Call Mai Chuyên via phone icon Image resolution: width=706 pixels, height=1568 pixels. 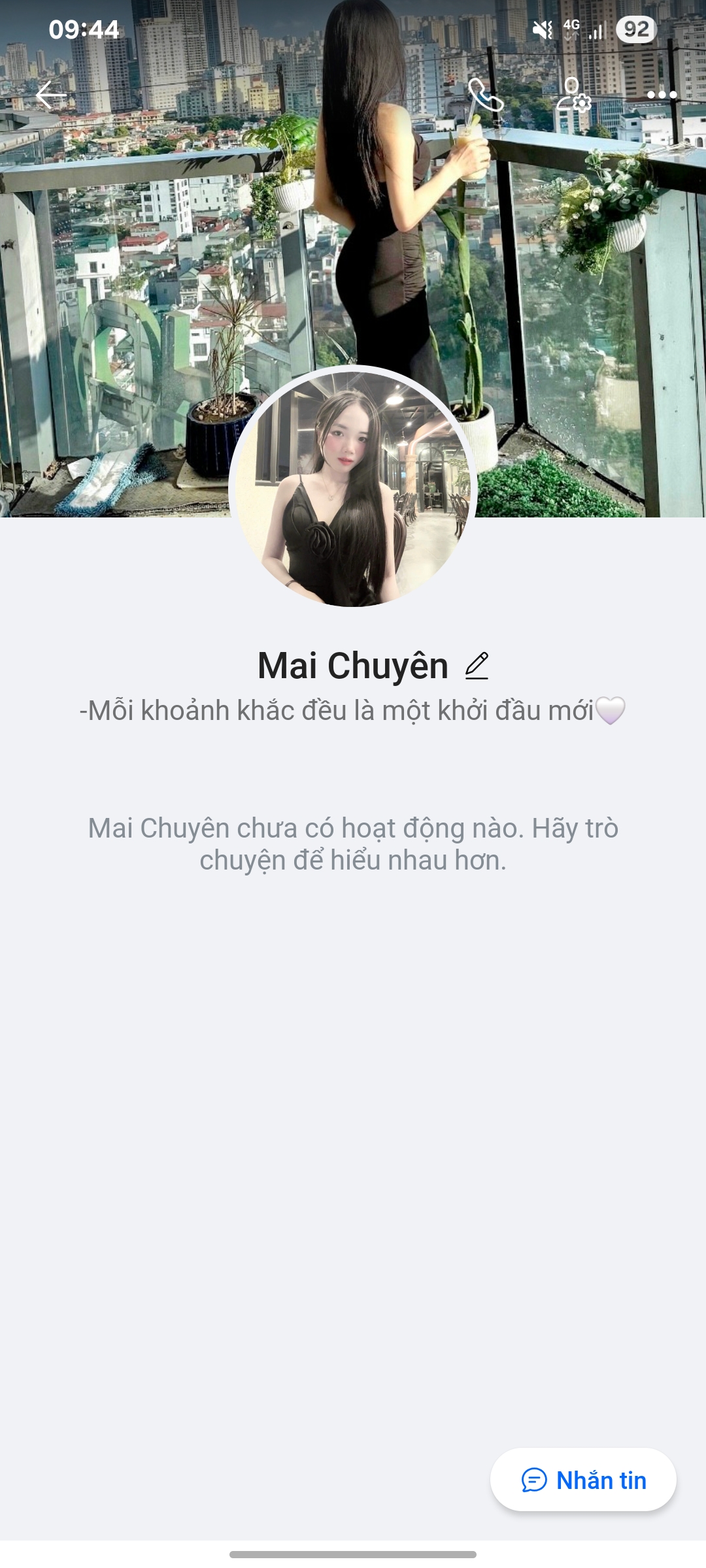coord(486,95)
